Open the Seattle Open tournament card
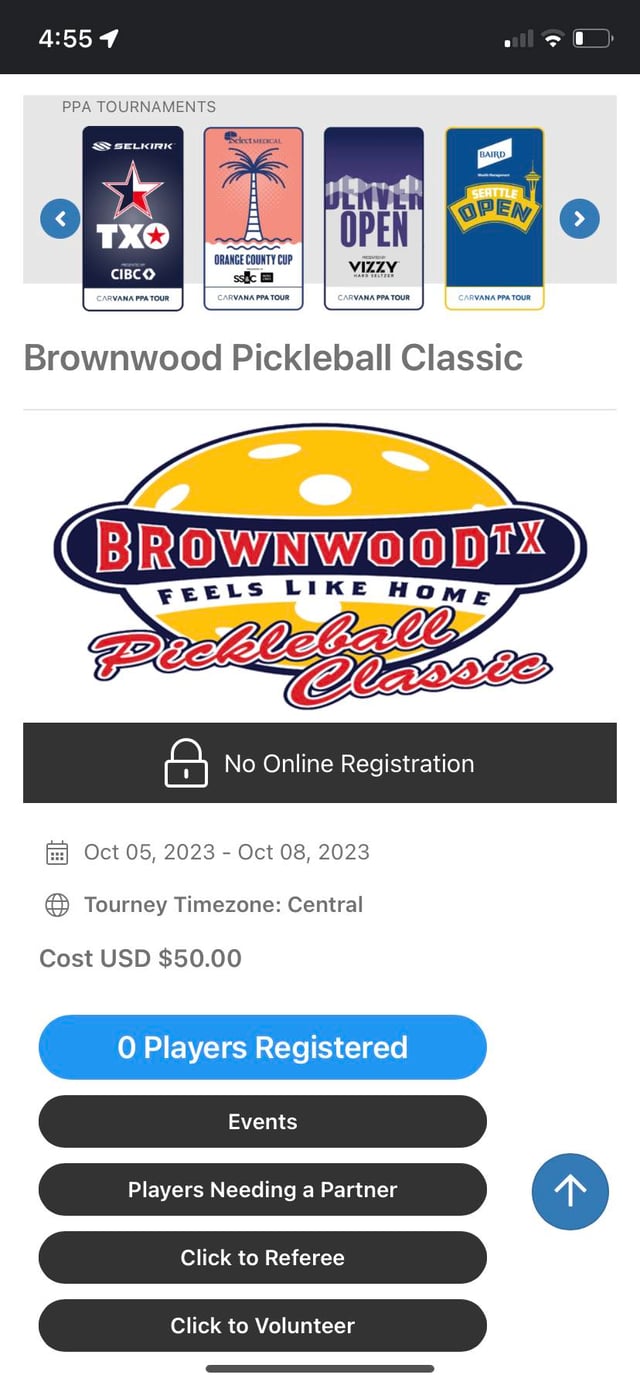This screenshot has width=640, height=1385. pyautogui.click(x=494, y=218)
